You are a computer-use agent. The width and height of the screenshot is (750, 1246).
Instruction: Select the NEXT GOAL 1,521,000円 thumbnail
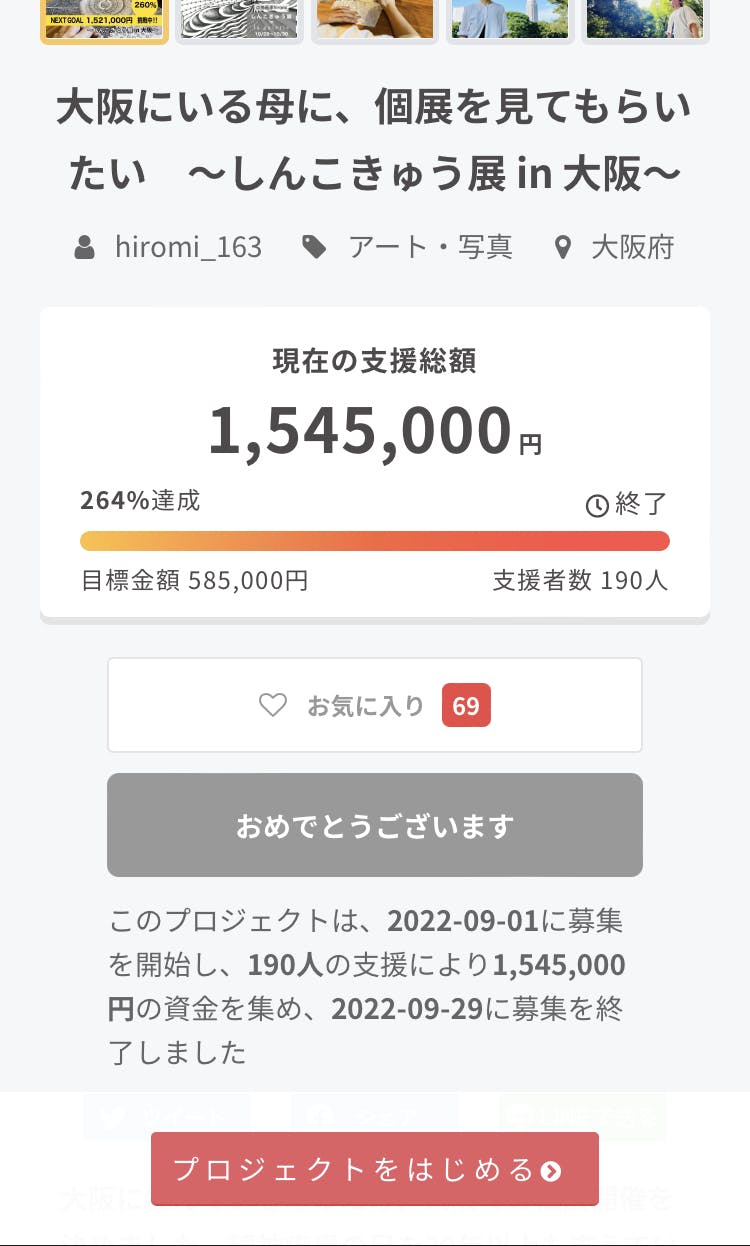[104, 20]
